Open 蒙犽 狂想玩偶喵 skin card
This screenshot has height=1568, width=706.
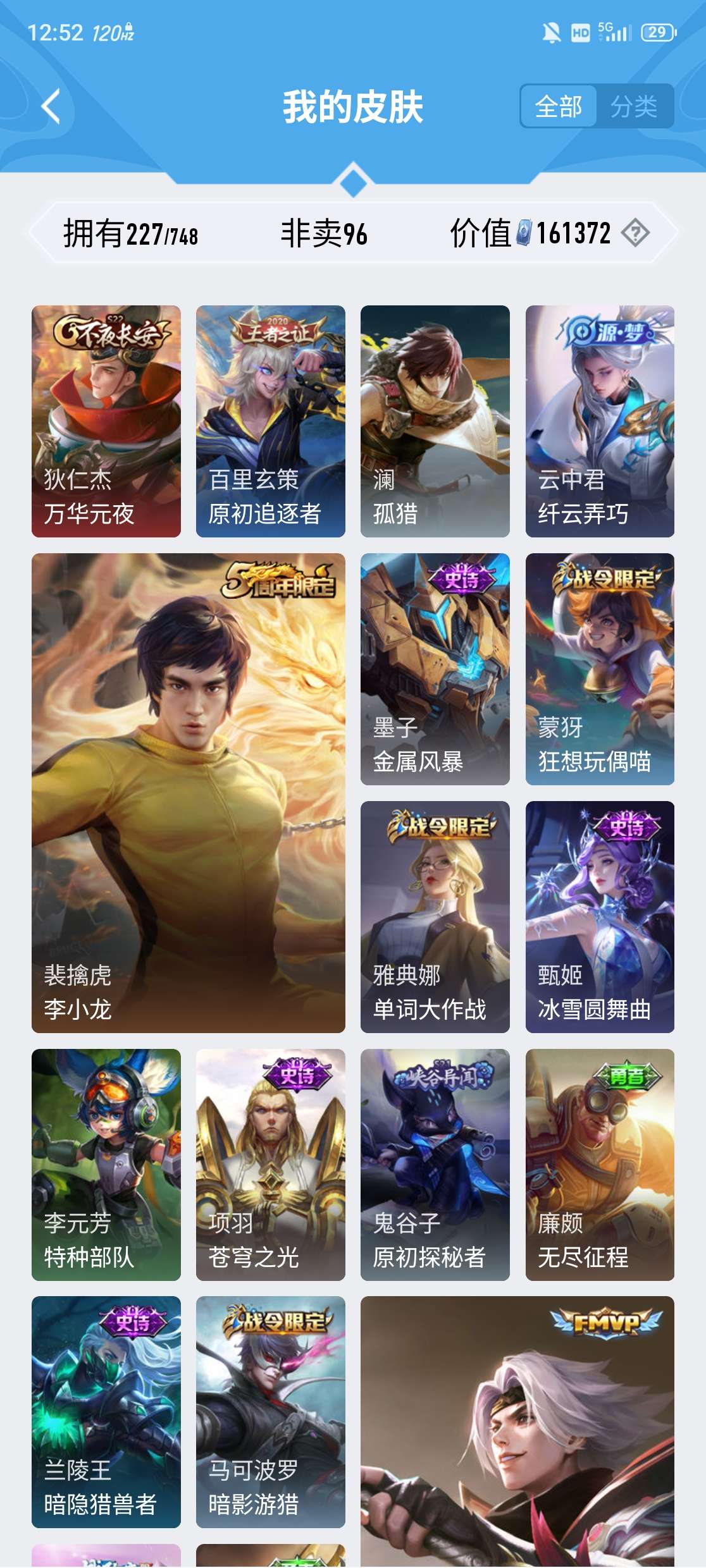coord(600,669)
